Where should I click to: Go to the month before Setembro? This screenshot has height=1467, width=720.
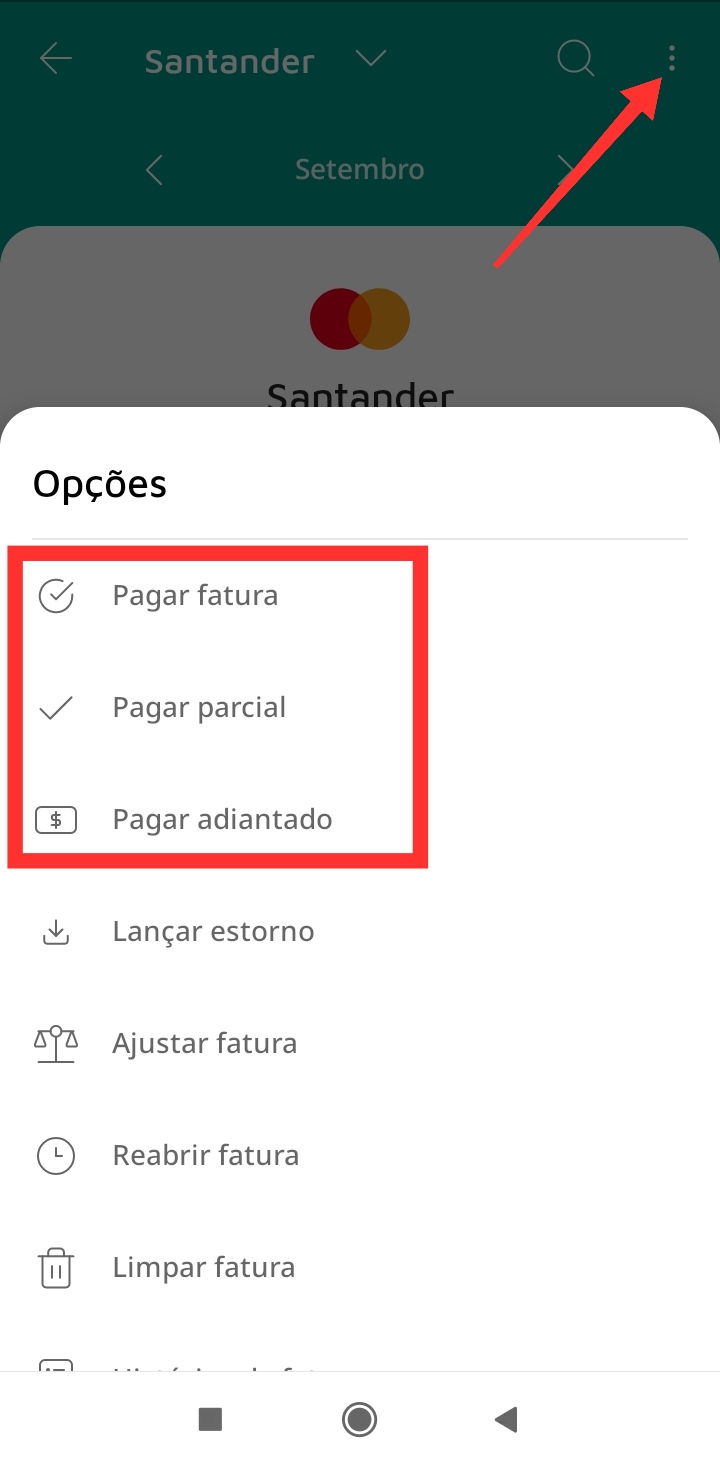(x=154, y=170)
